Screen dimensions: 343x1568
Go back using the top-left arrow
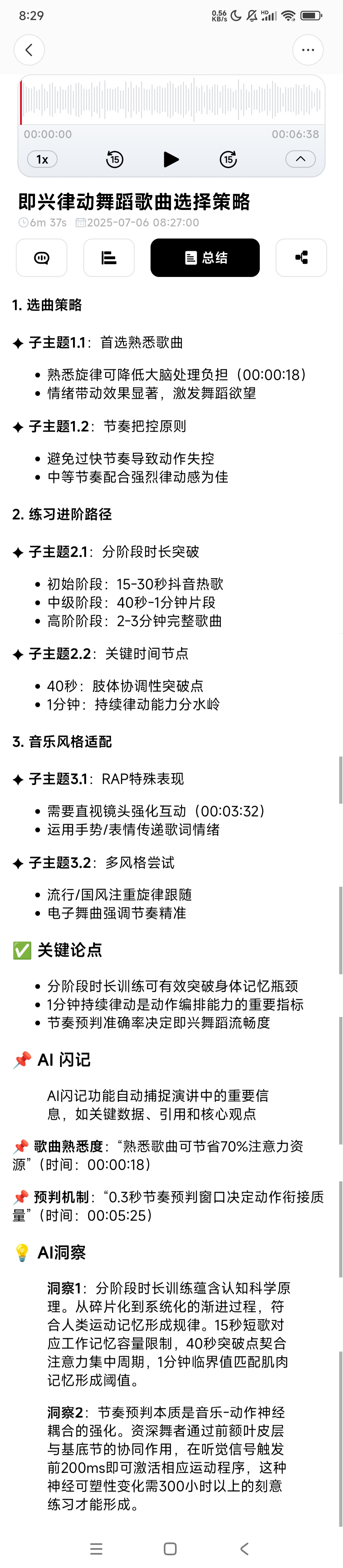[x=29, y=50]
